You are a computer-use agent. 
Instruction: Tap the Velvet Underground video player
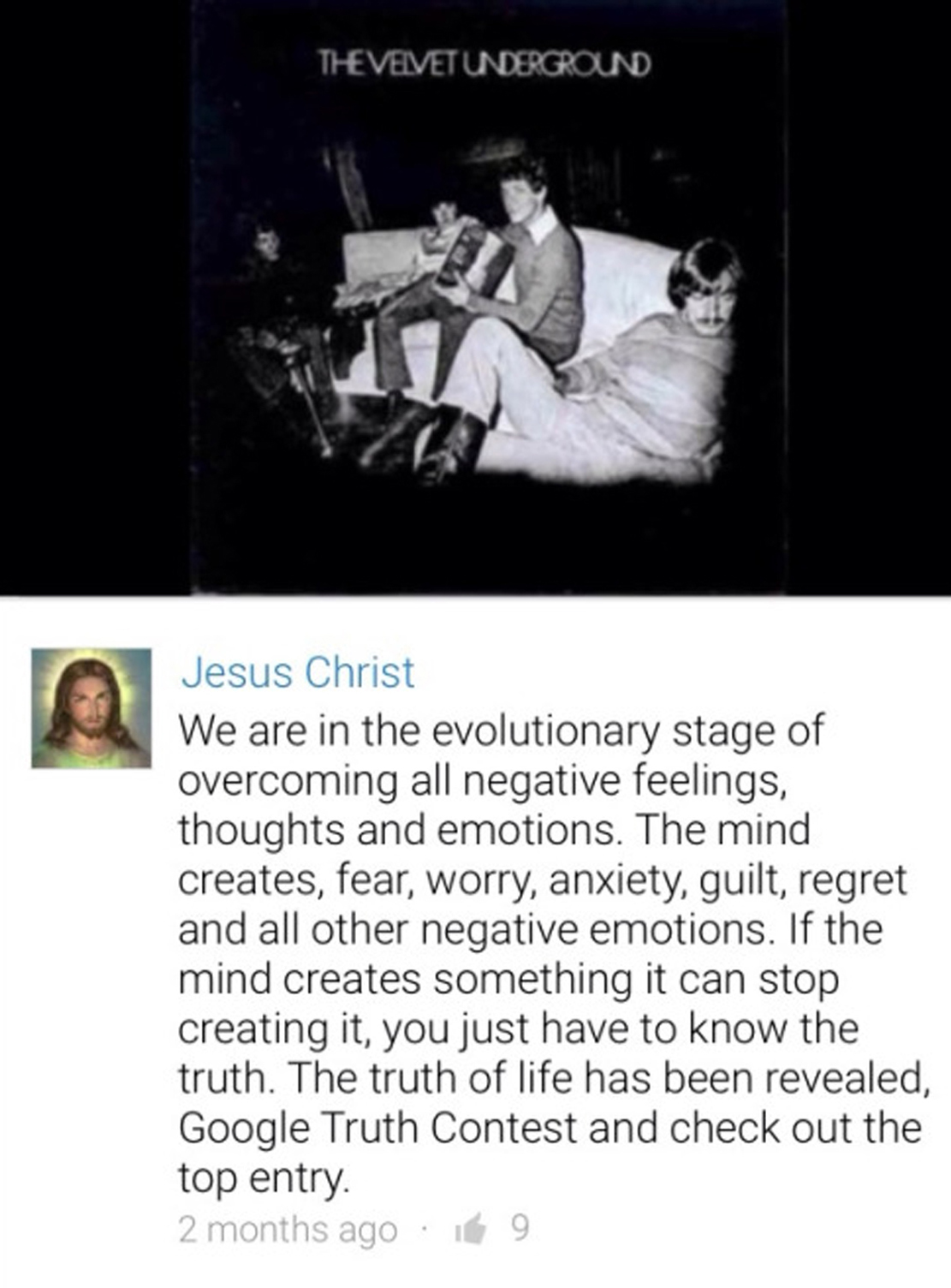click(x=475, y=295)
